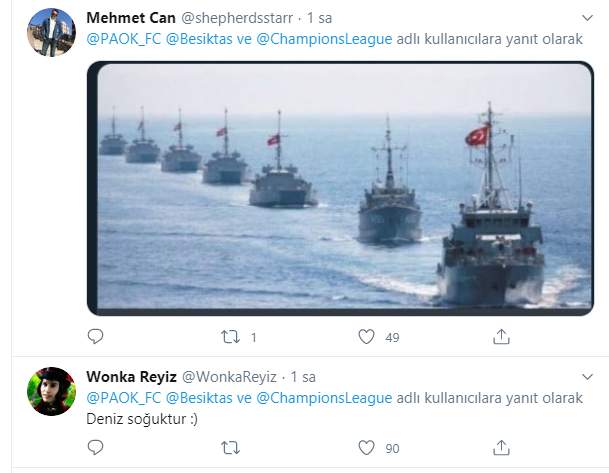
Task: Share Mehmet Can's tweet
Action: click(x=504, y=337)
